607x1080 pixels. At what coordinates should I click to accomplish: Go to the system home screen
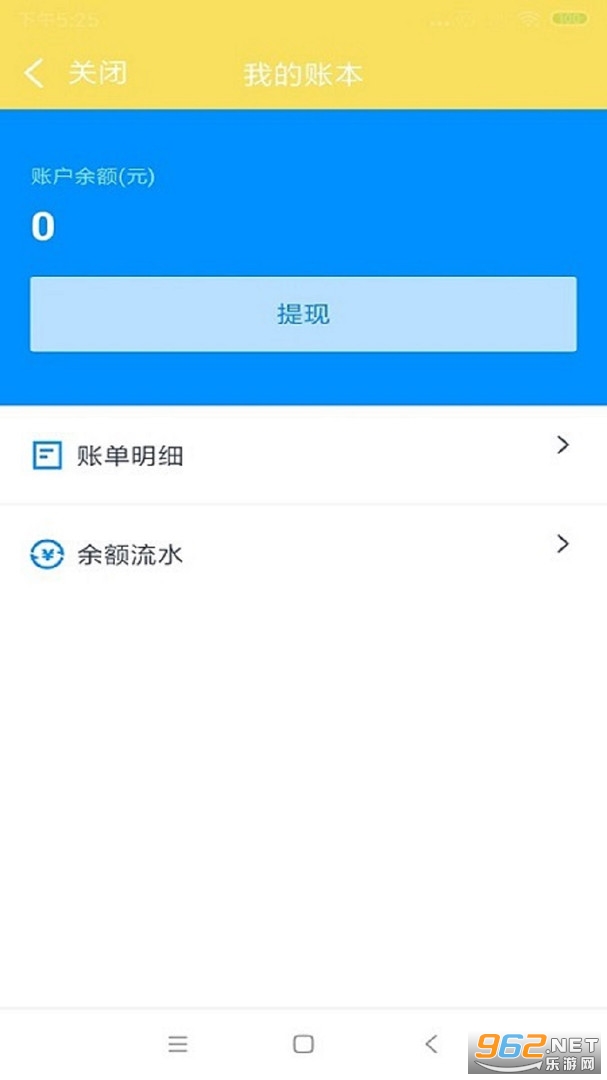click(303, 1044)
